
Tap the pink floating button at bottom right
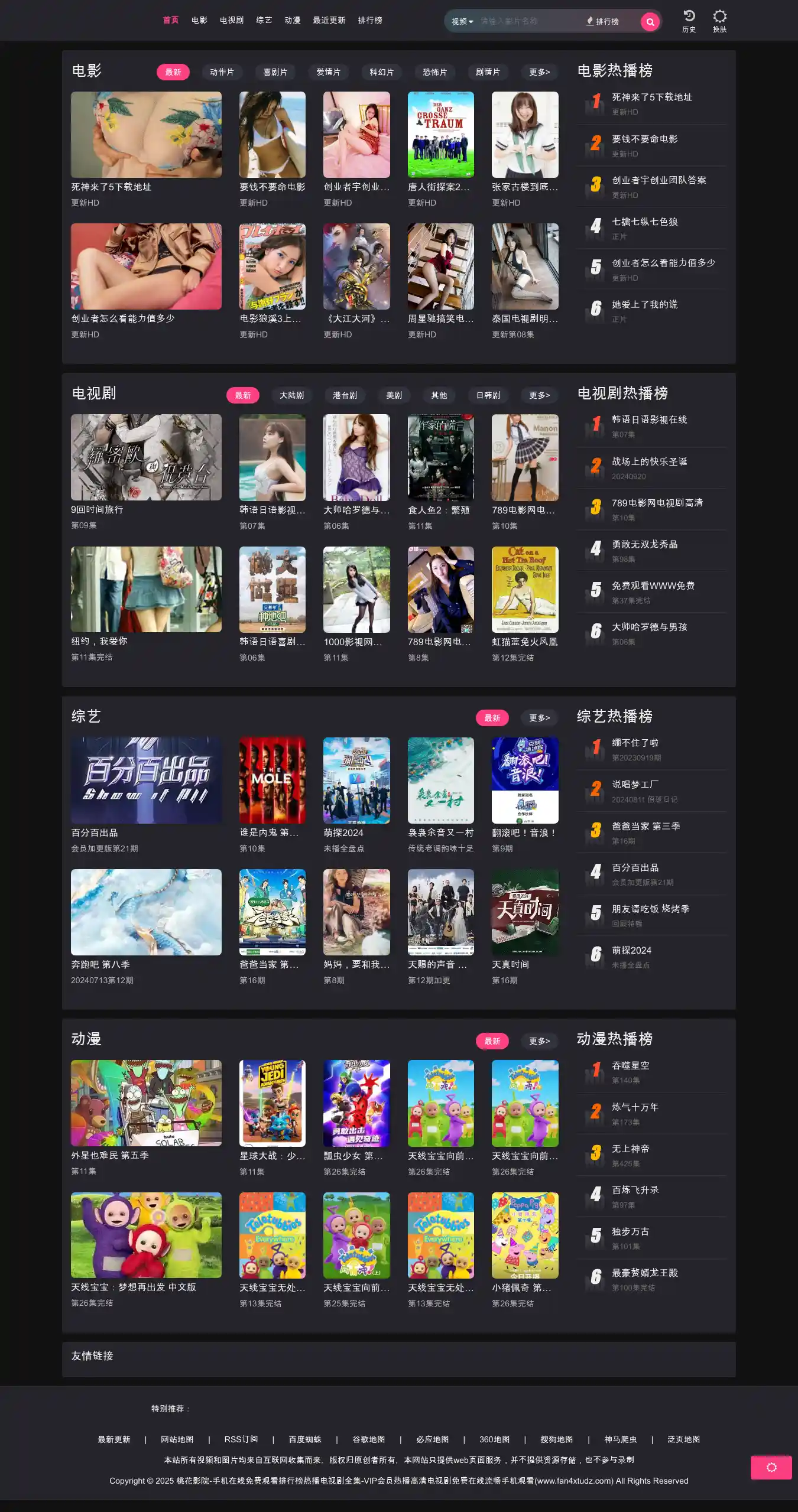[771, 1468]
